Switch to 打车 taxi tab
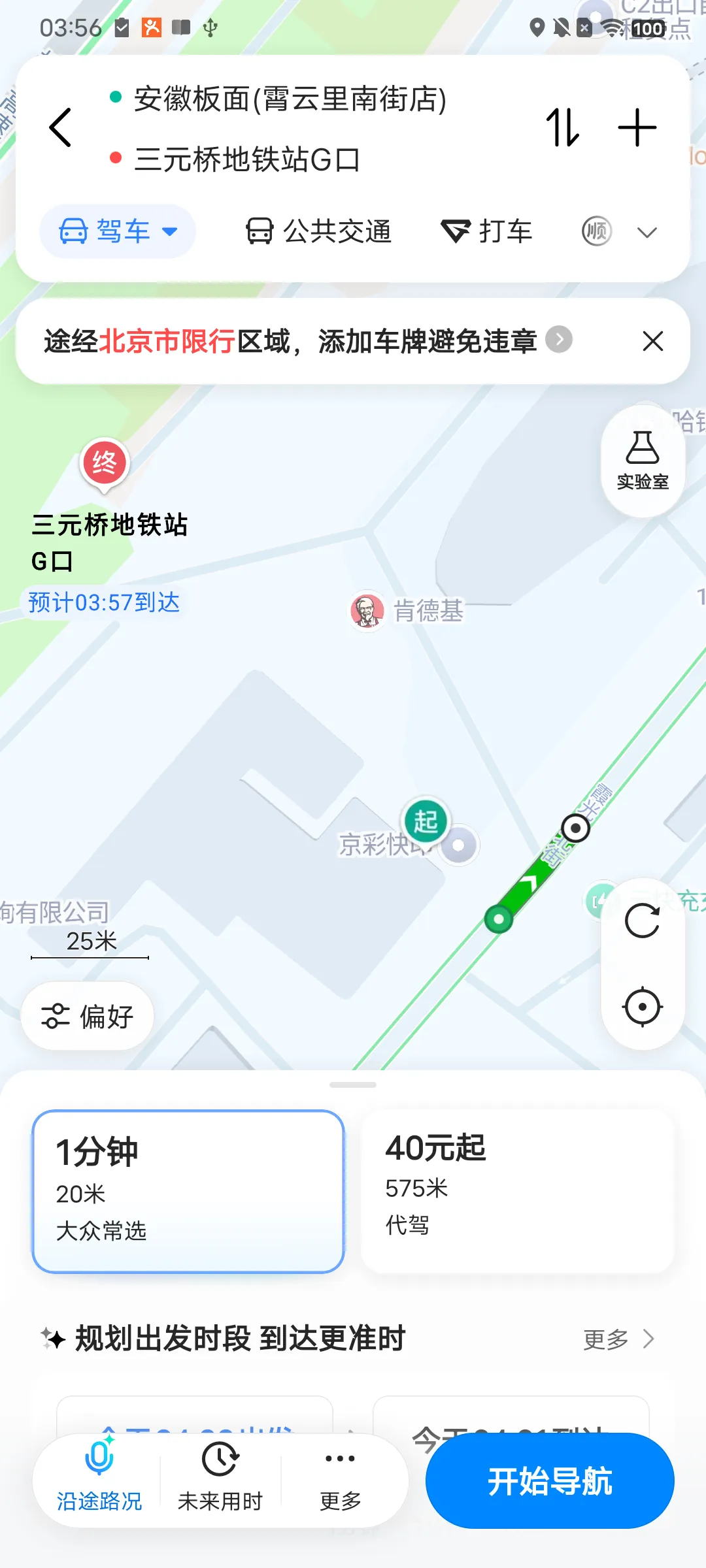This screenshot has width=706, height=1568. tap(486, 231)
